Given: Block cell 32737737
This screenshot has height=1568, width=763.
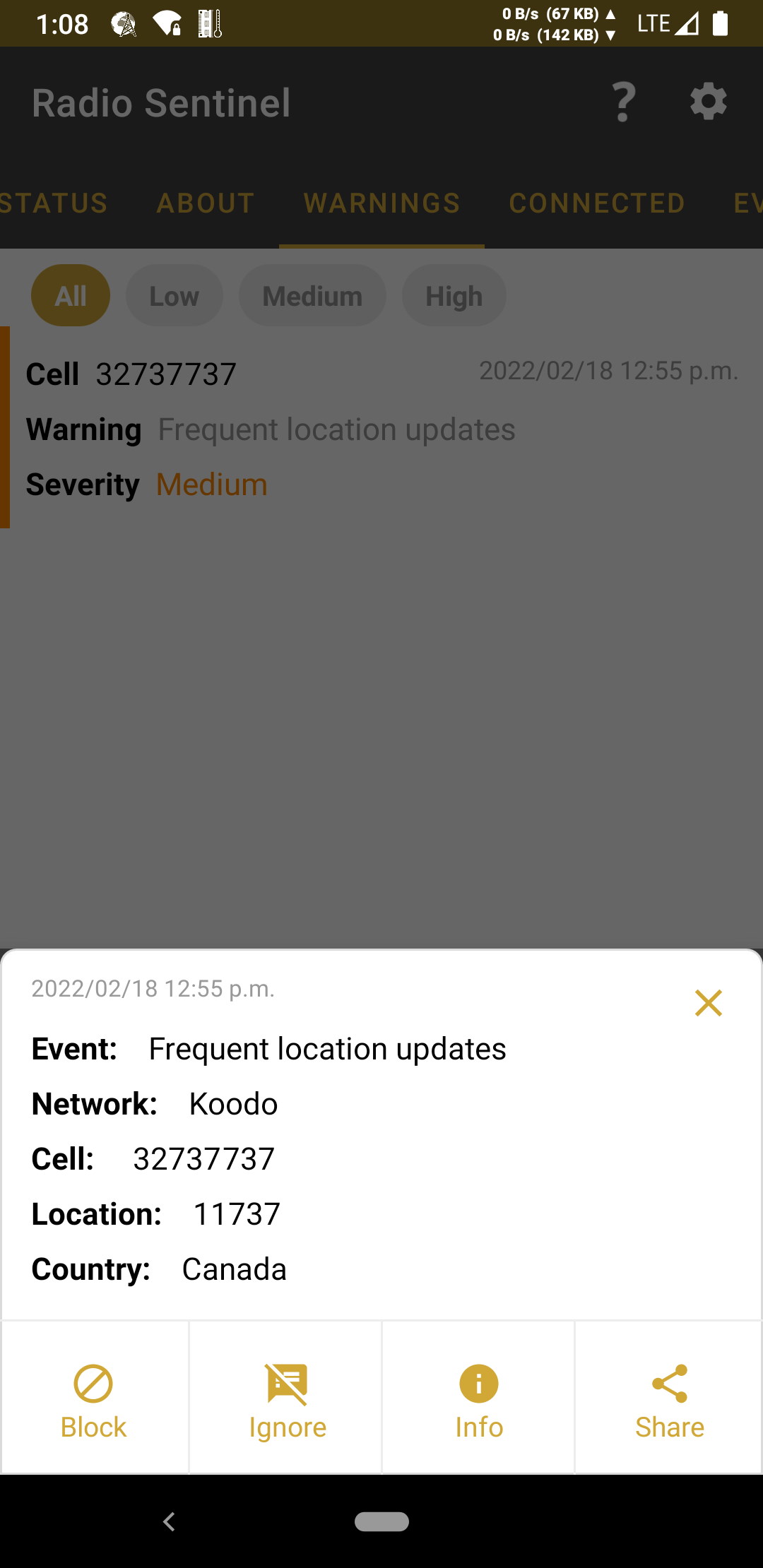Looking at the screenshot, I should click(x=94, y=1397).
